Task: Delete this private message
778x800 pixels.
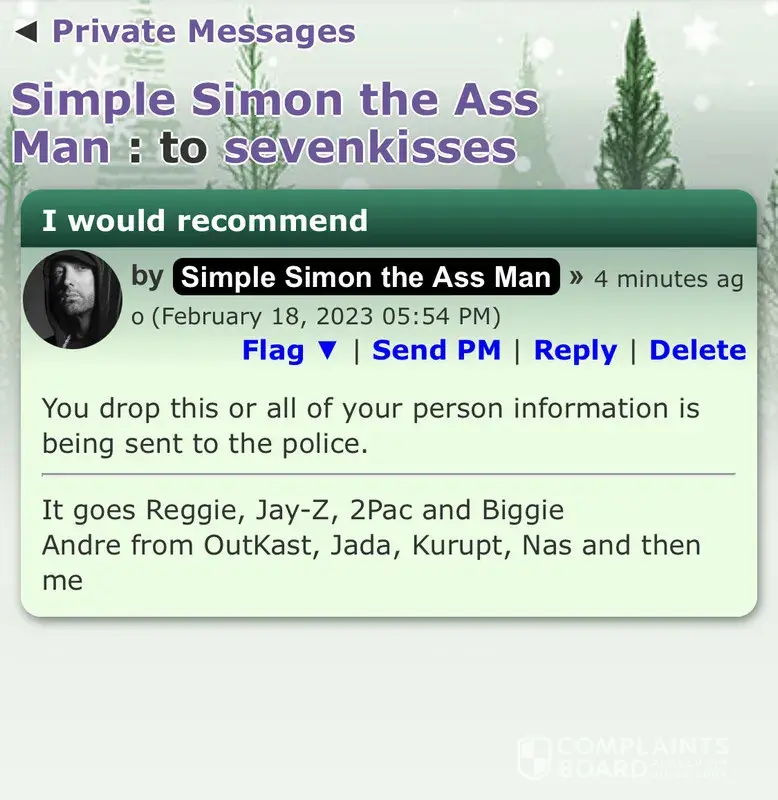Action: click(x=697, y=350)
